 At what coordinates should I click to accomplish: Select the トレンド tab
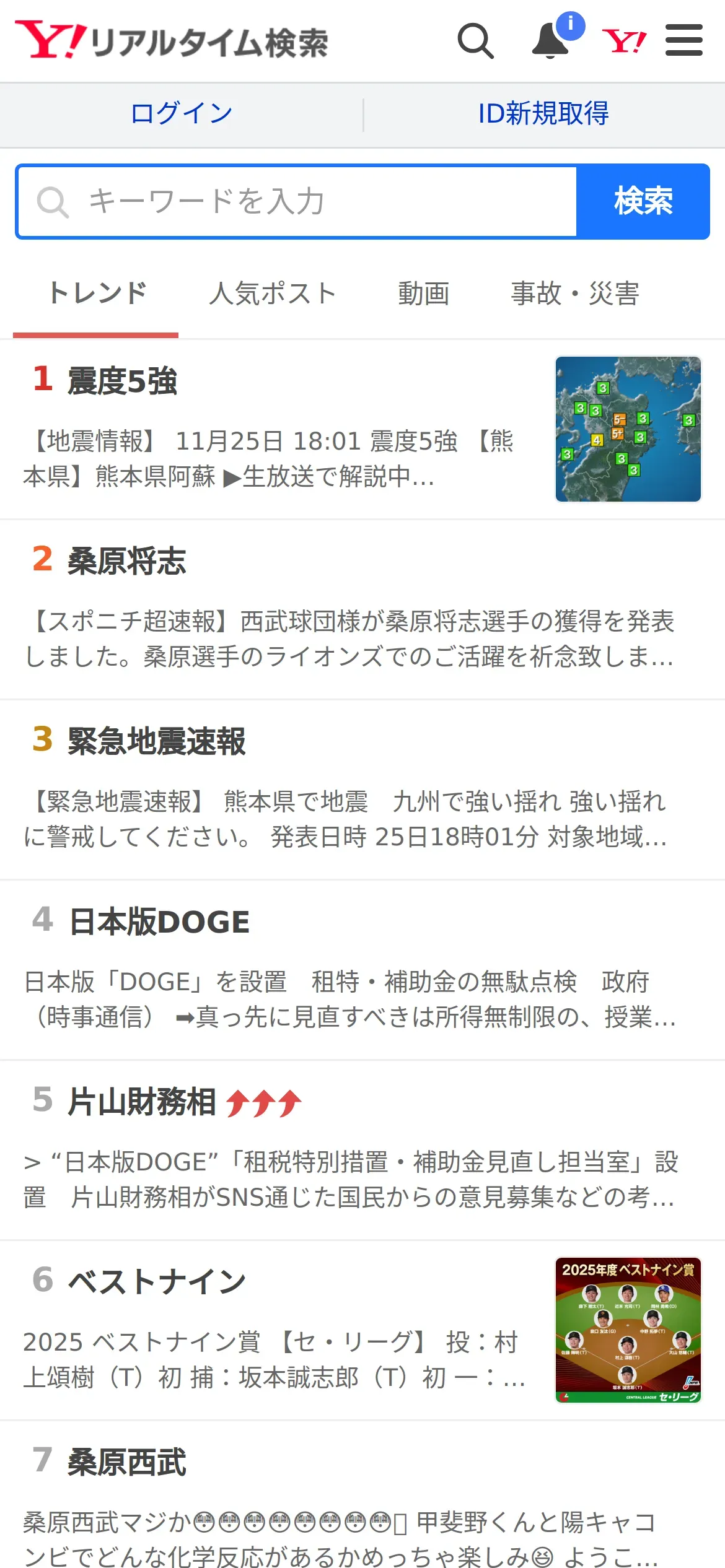(x=97, y=294)
